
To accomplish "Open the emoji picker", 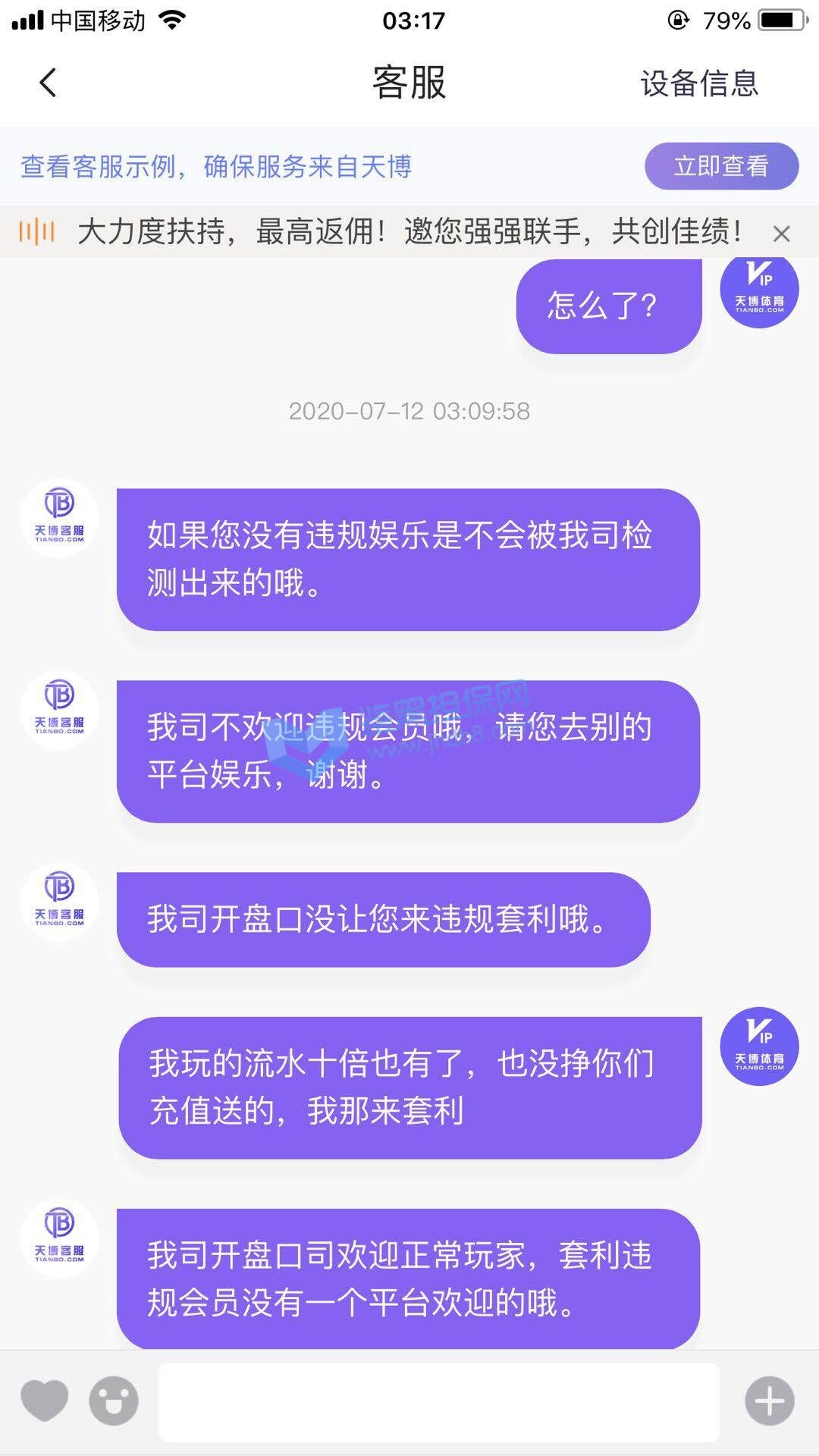I will (114, 1401).
